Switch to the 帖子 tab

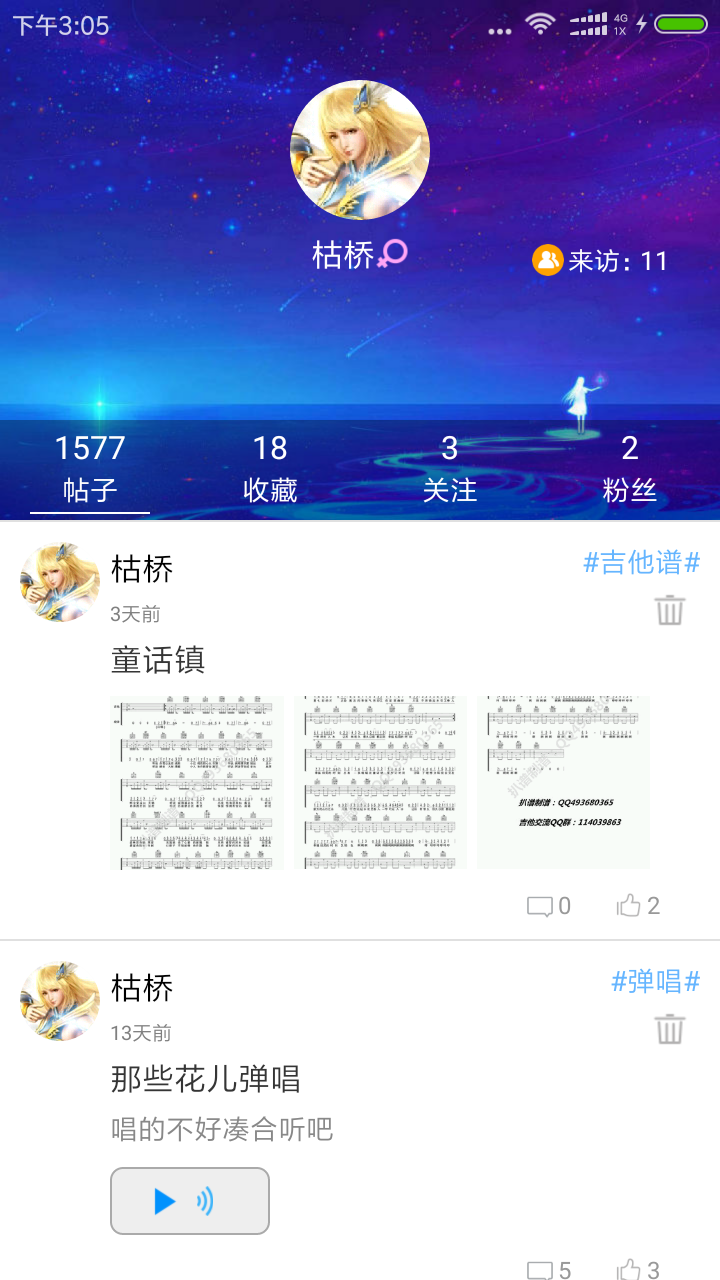point(90,467)
